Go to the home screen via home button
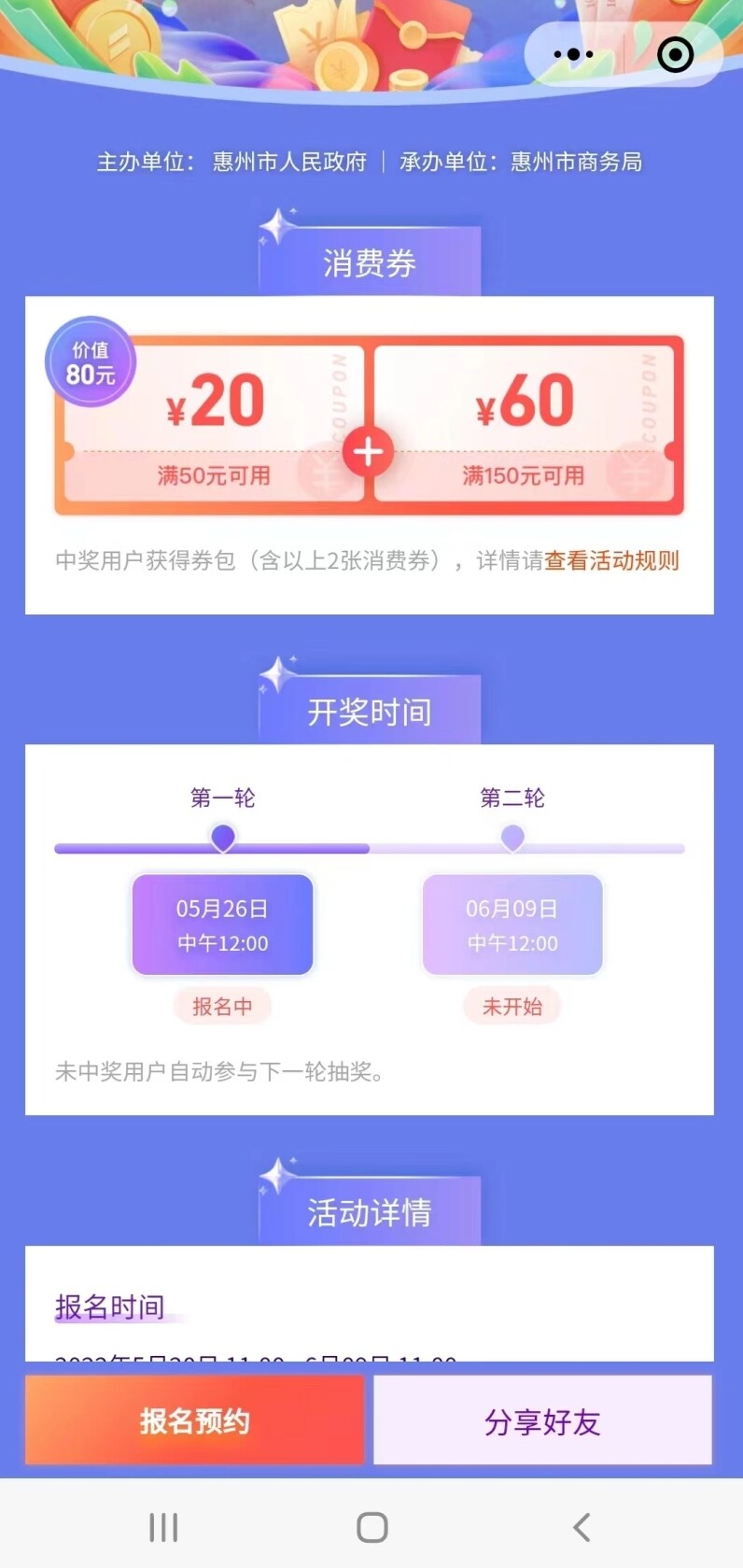Image resolution: width=743 pixels, height=1568 pixels. [x=371, y=1528]
